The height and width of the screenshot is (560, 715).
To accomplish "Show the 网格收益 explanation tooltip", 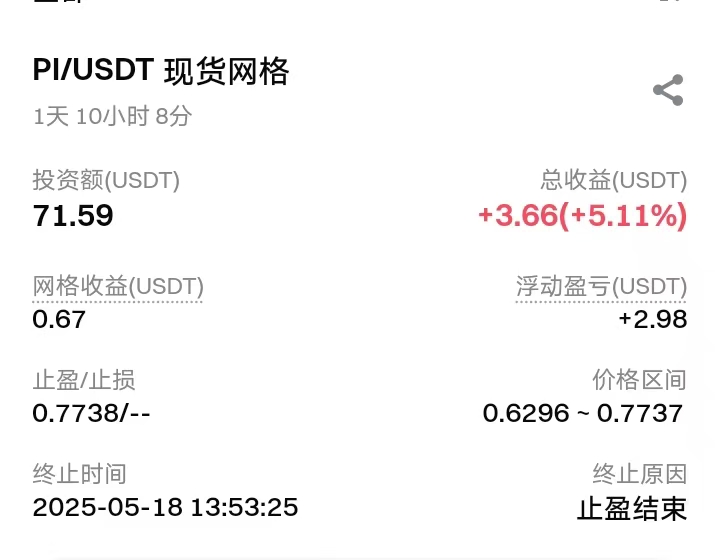I will click(x=118, y=287).
